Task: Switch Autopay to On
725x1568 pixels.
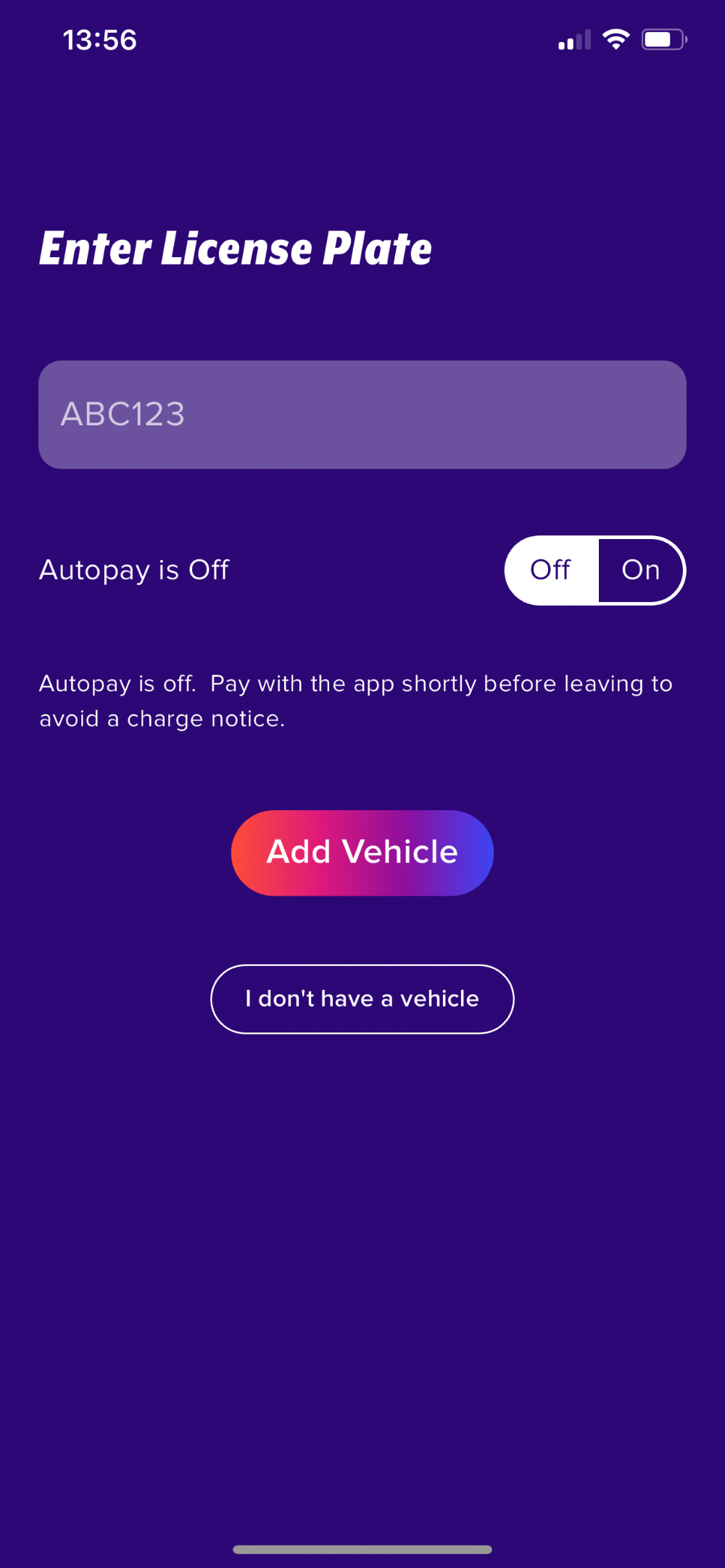Action: 641,570
